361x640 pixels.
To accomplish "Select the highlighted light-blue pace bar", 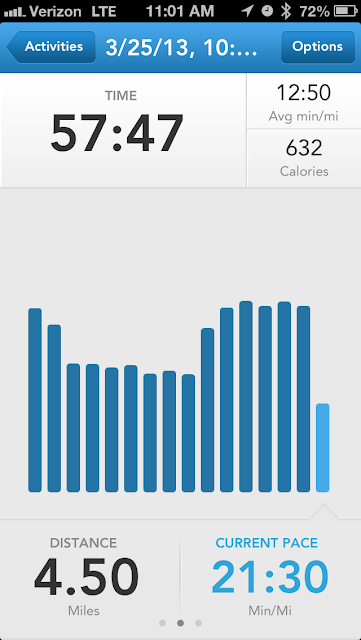I will (323, 448).
